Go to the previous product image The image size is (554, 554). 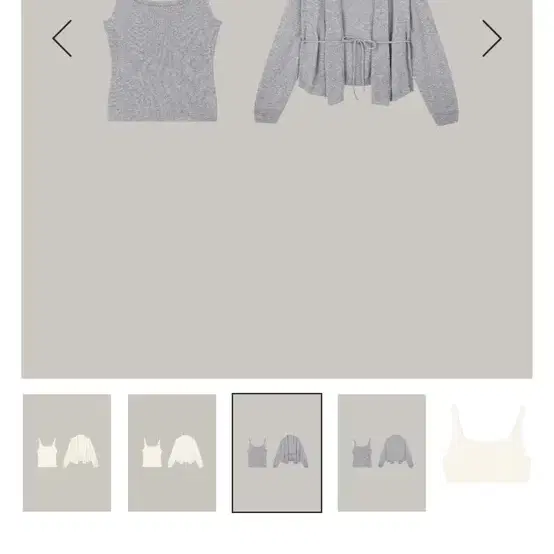pyautogui.click(x=62, y=39)
